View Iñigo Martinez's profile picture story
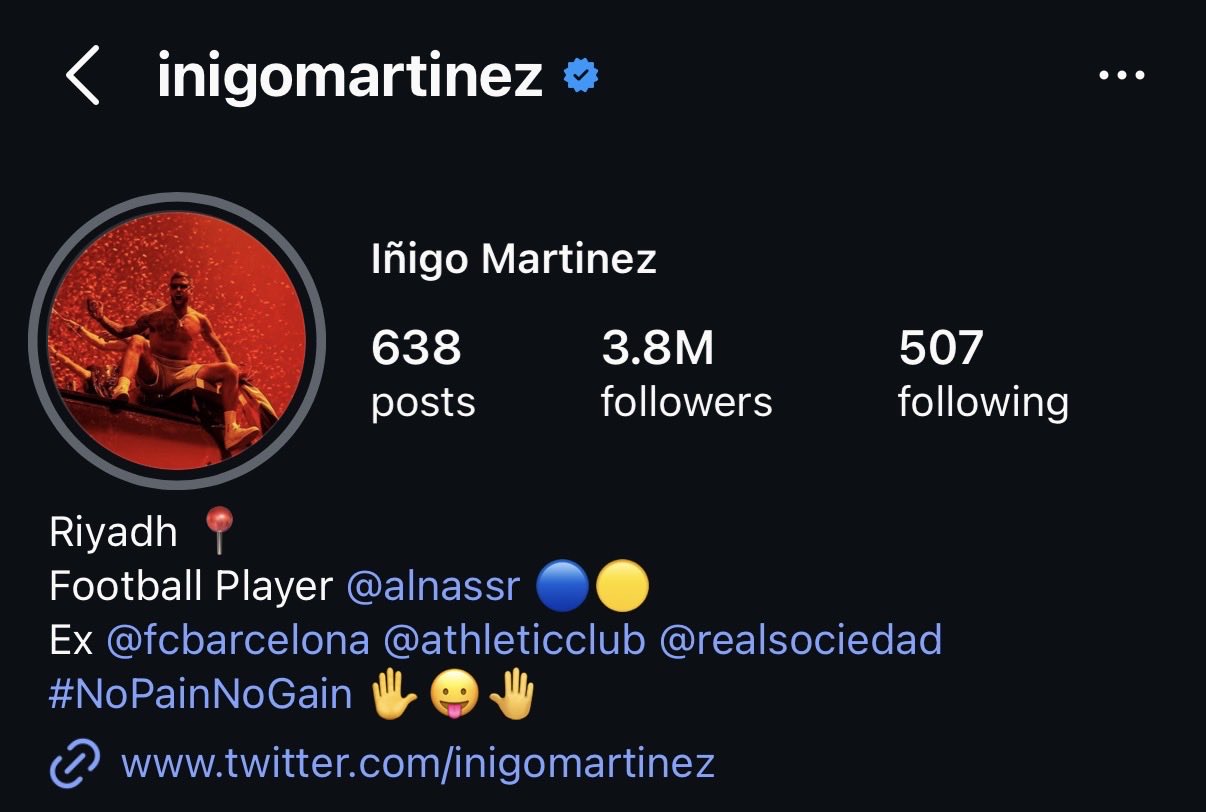 177,342
